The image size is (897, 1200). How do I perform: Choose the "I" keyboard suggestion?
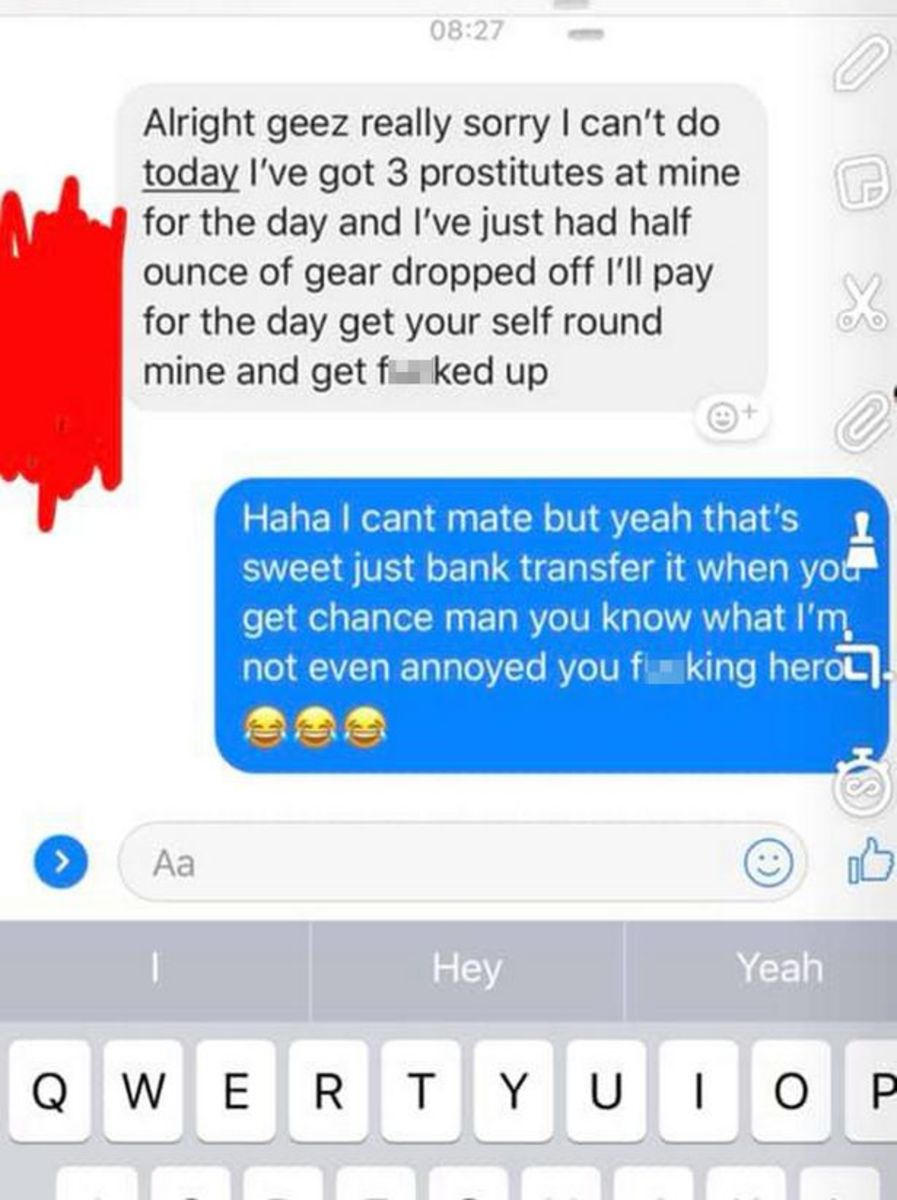pos(155,968)
